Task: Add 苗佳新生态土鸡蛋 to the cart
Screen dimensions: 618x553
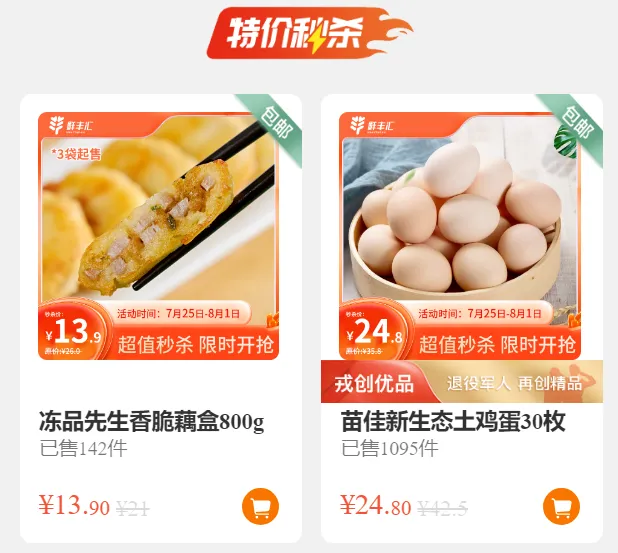Action: [561, 506]
